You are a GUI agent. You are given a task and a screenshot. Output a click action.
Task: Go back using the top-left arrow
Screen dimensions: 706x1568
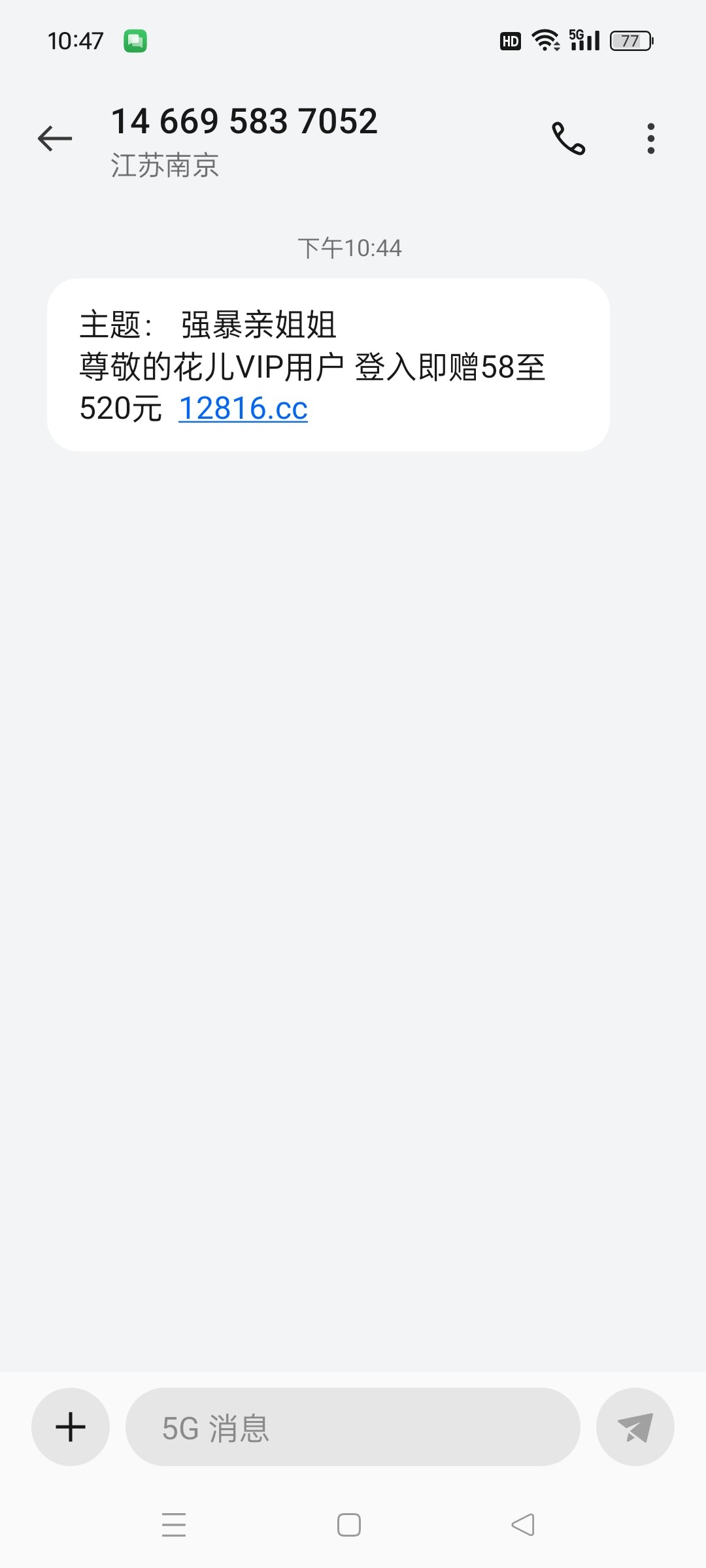pyautogui.click(x=55, y=139)
